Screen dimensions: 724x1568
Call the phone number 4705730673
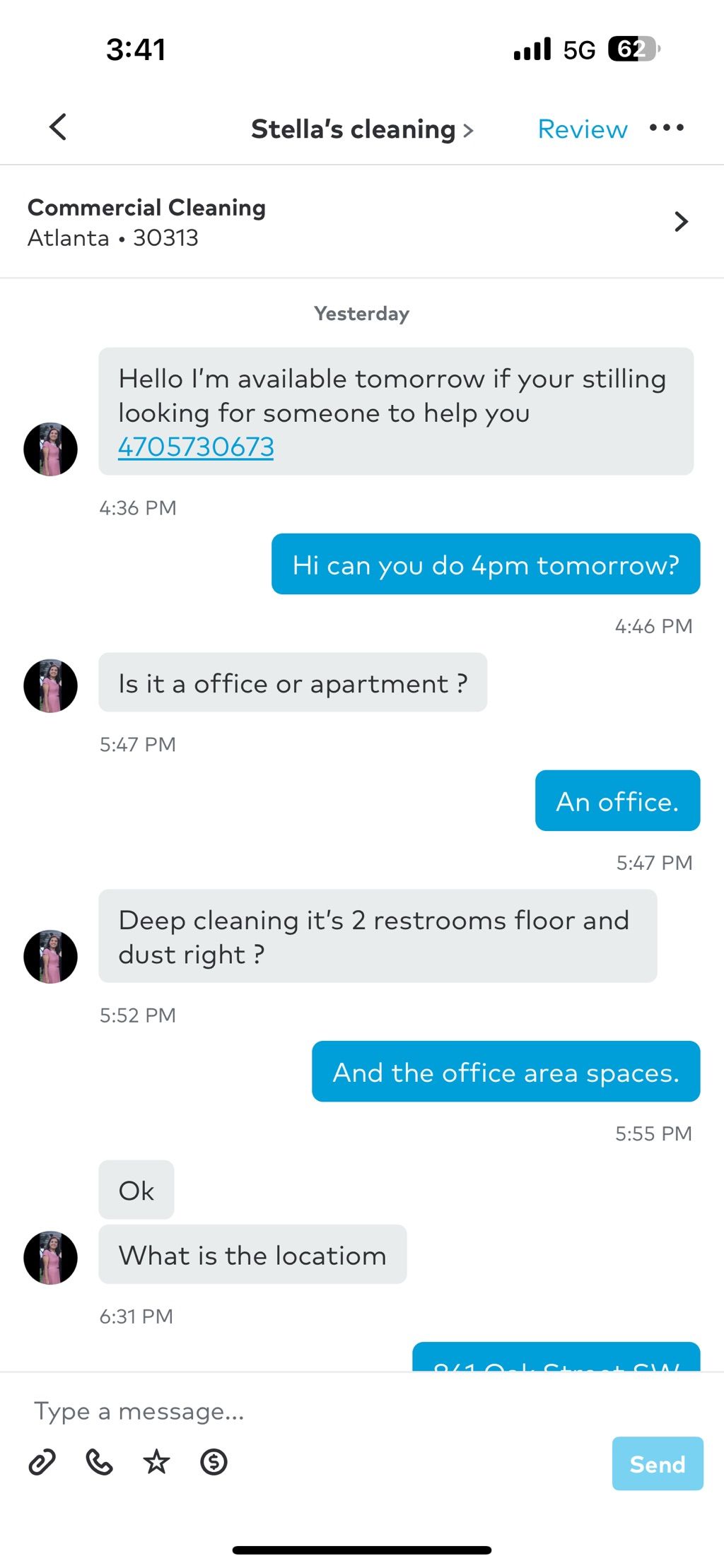point(196,447)
